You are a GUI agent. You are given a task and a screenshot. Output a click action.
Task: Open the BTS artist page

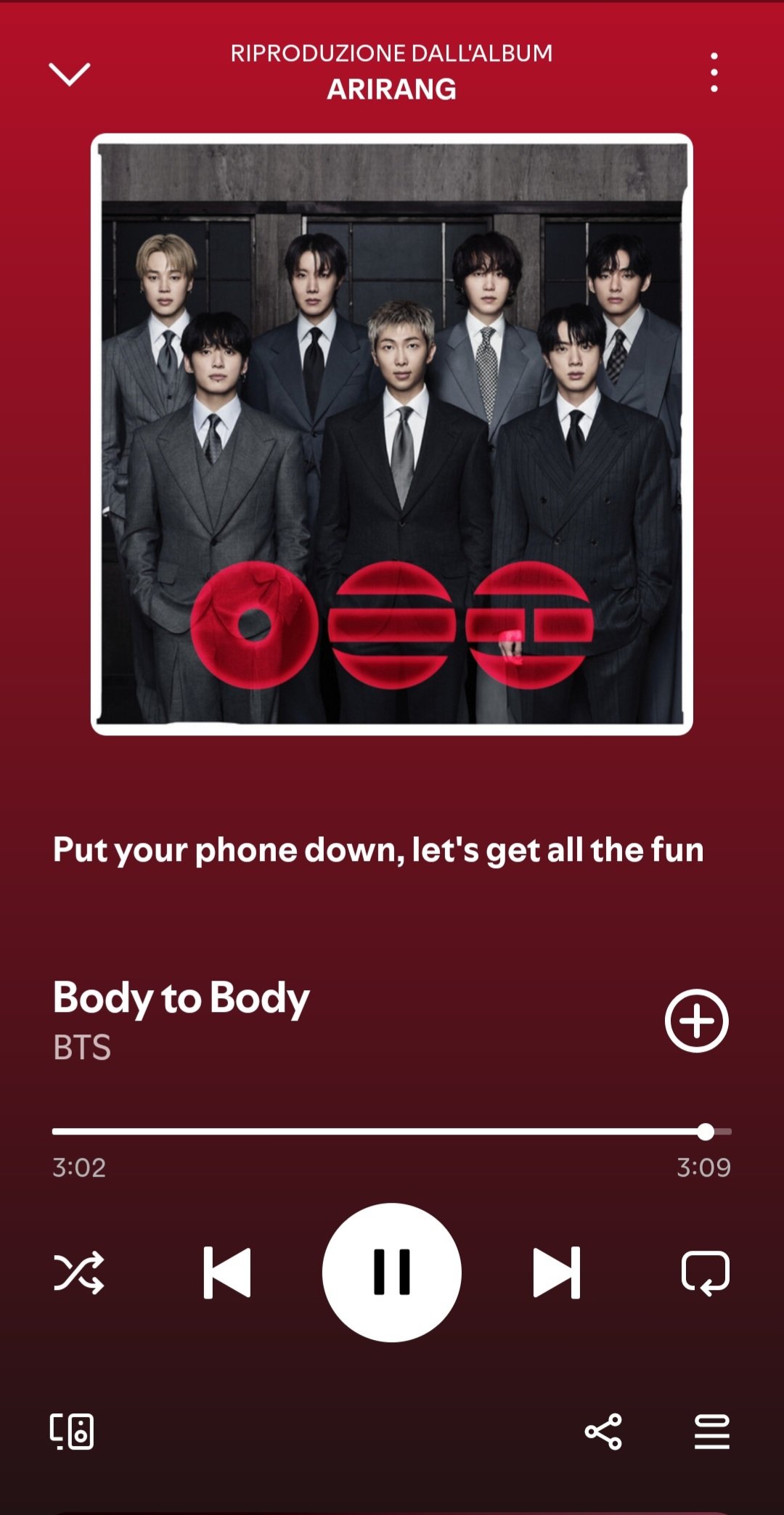[82, 1048]
